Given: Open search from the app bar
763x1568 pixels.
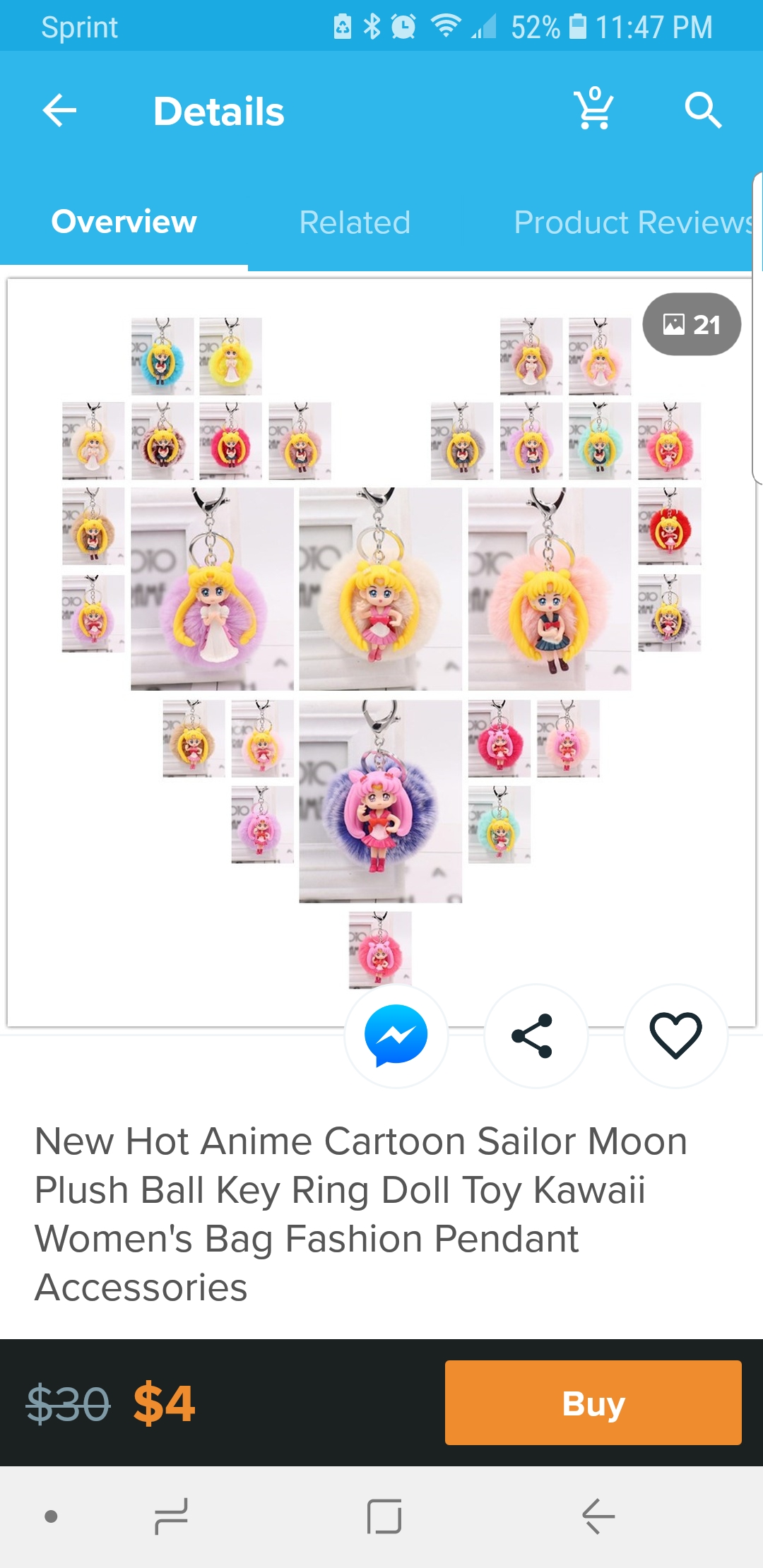Looking at the screenshot, I should (703, 110).
